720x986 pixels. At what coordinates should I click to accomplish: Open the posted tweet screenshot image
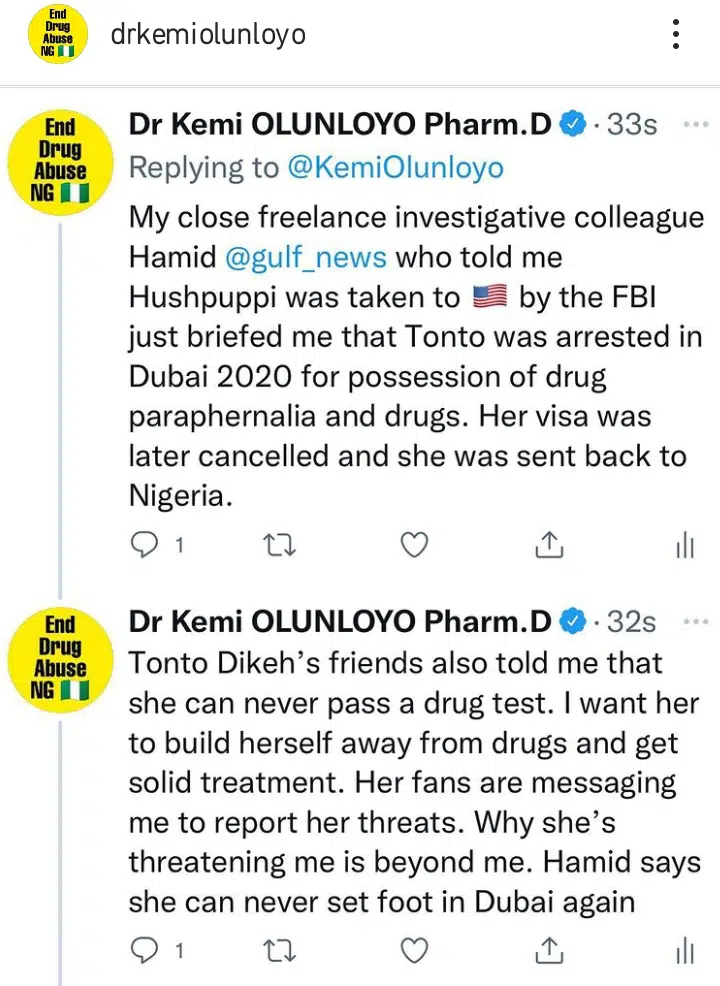click(360, 530)
